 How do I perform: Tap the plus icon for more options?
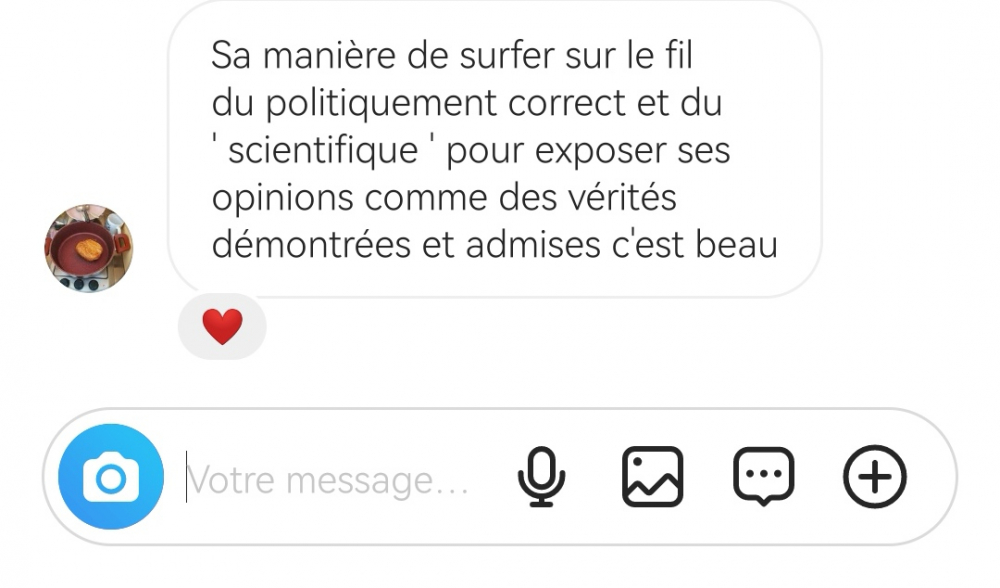875,477
